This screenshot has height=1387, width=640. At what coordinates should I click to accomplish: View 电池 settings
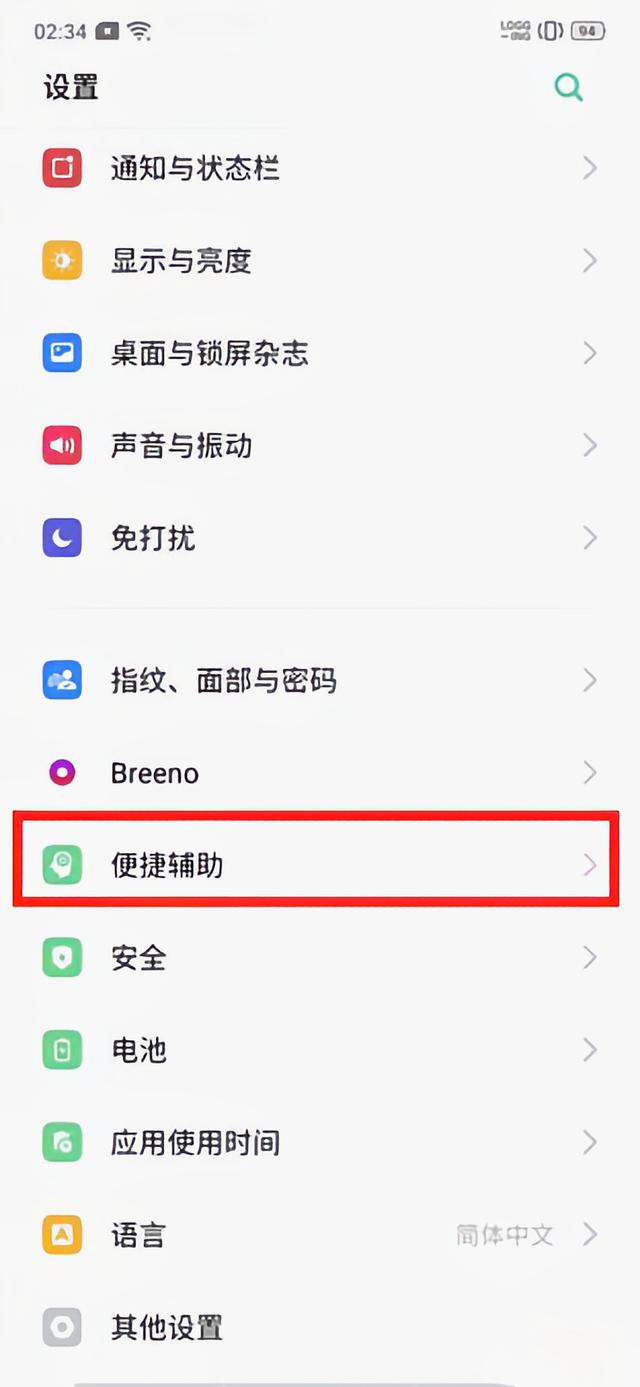coord(320,1050)
